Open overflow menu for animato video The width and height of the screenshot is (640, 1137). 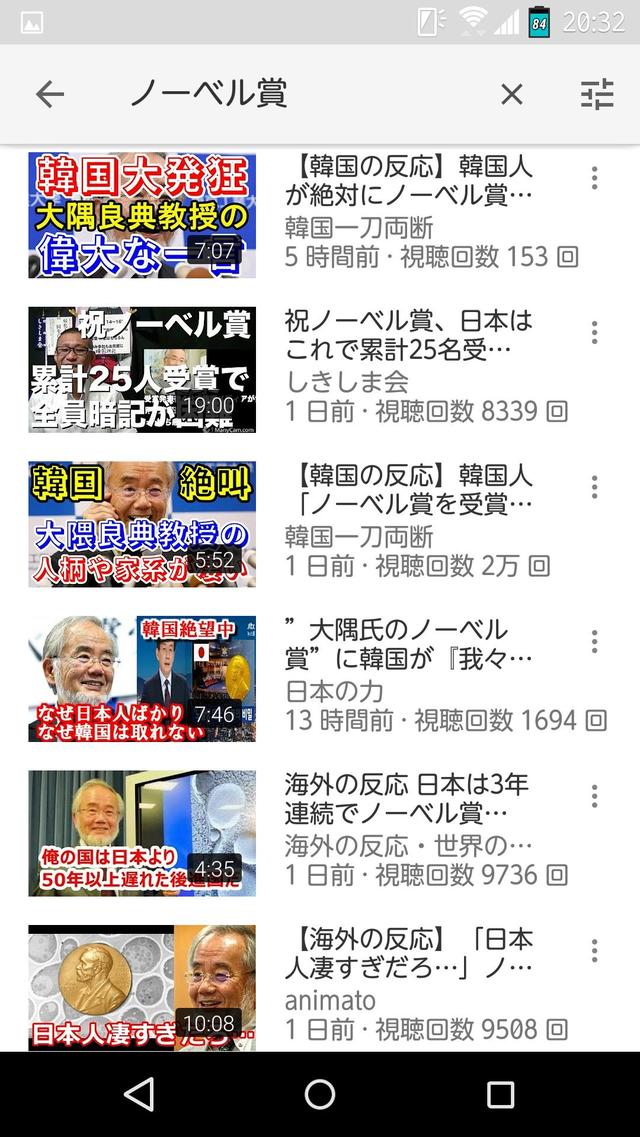coord(594,951)
